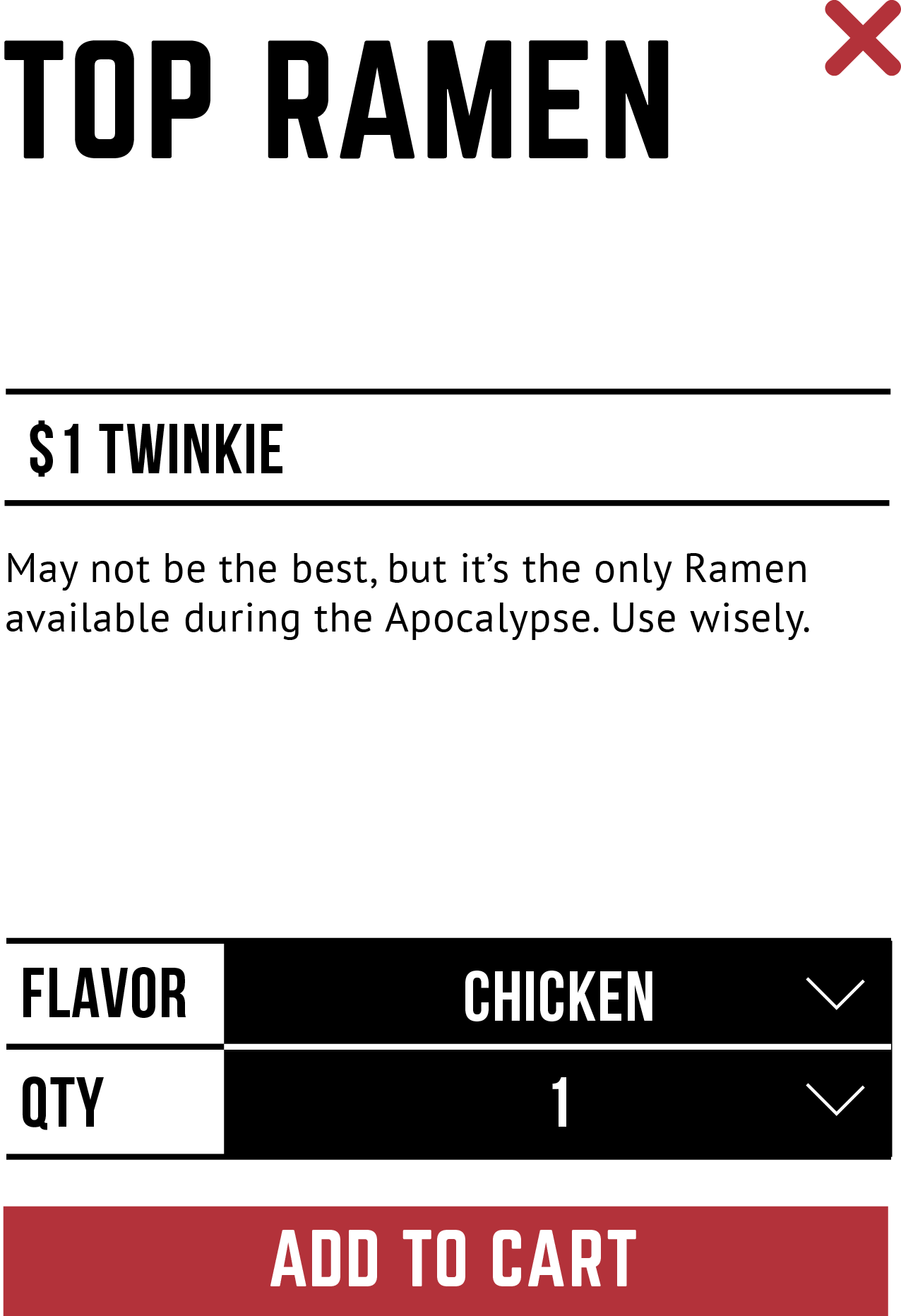Open the QTY quantity dropdown
Viewport: 901px width, 1316px height.
557,1101
